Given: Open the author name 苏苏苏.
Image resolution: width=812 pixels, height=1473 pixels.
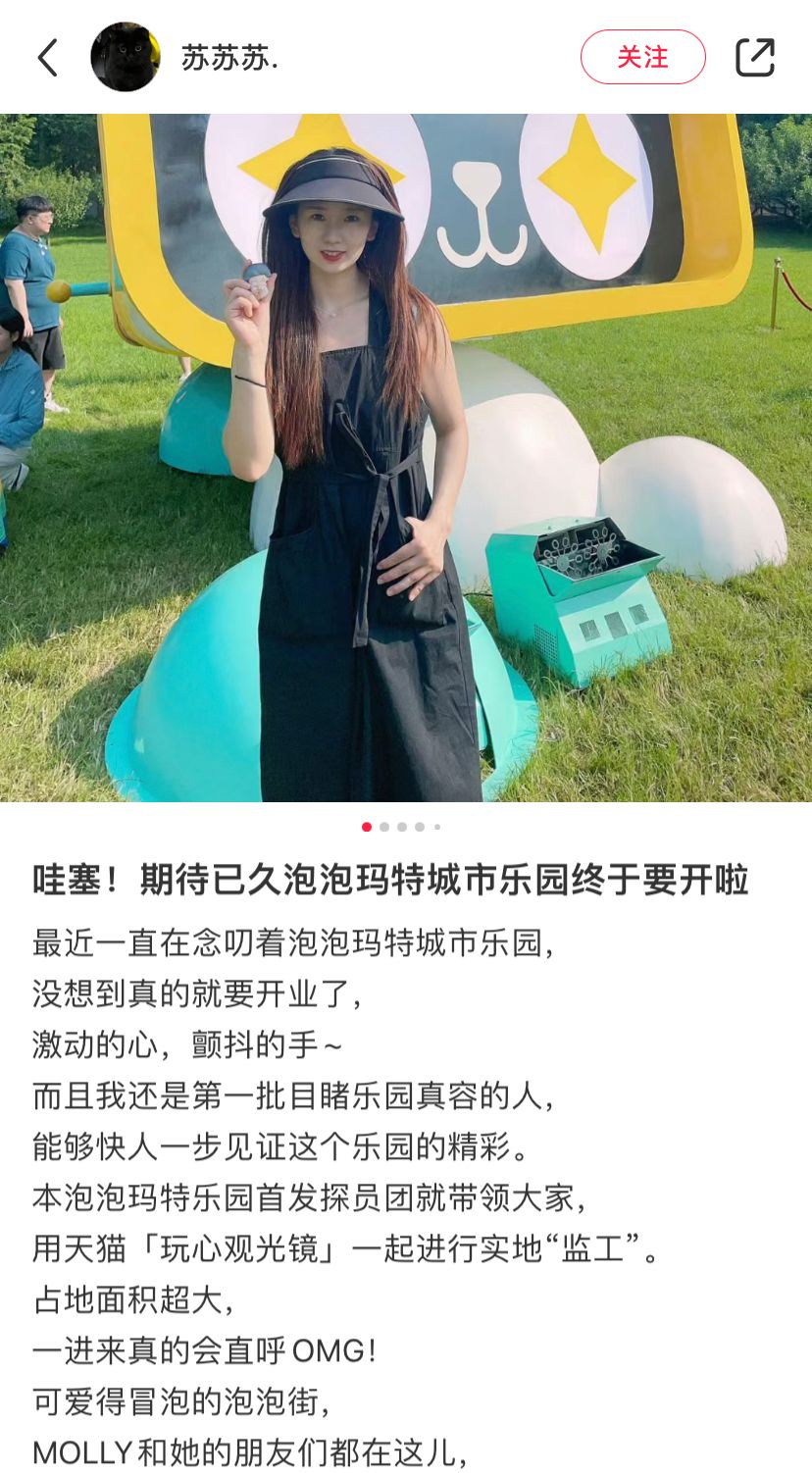Looking at the screenshot, I should pyautogui.click(x=229, y=58).
